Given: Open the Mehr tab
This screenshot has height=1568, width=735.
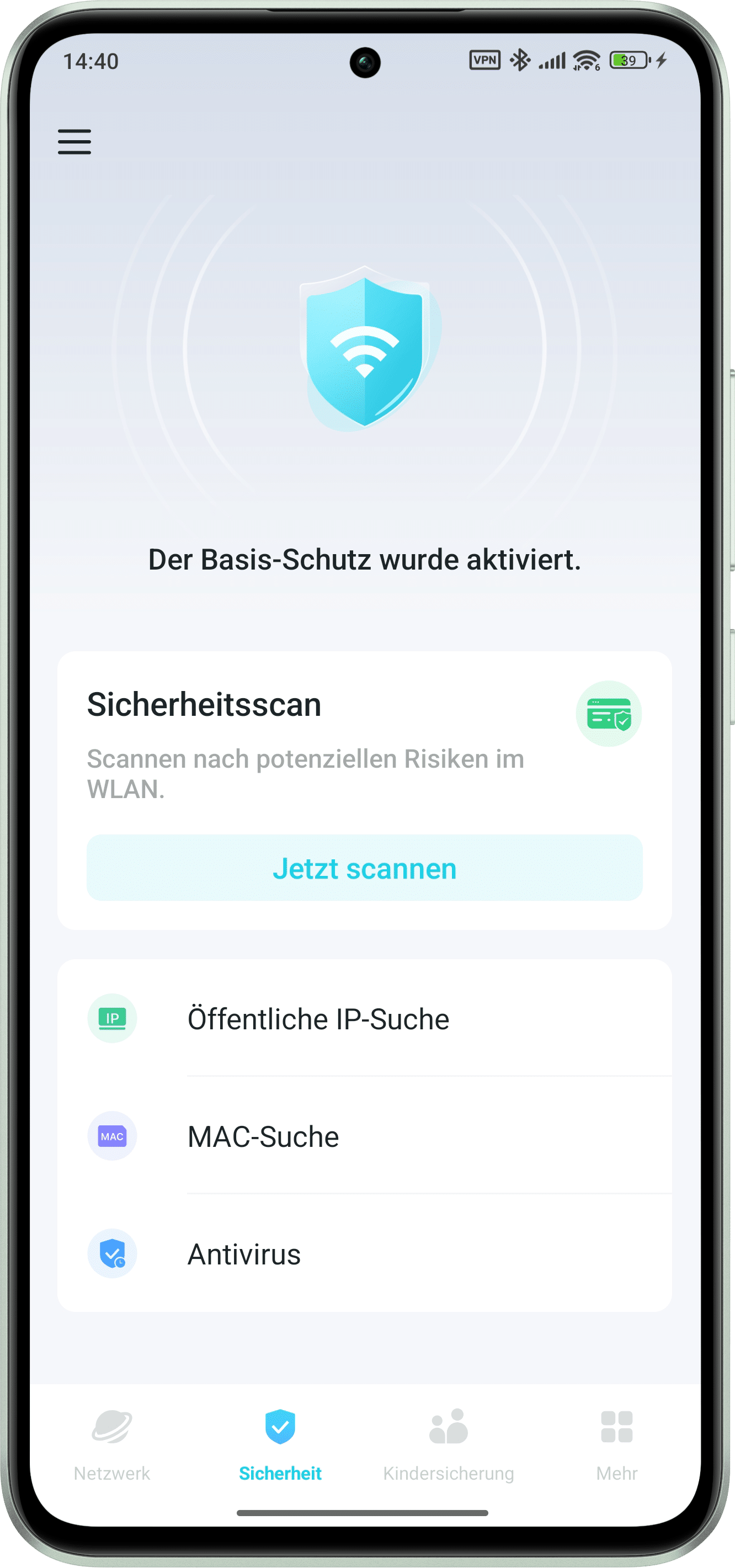Looking at the screenshot, I should tap(616, 1444).
